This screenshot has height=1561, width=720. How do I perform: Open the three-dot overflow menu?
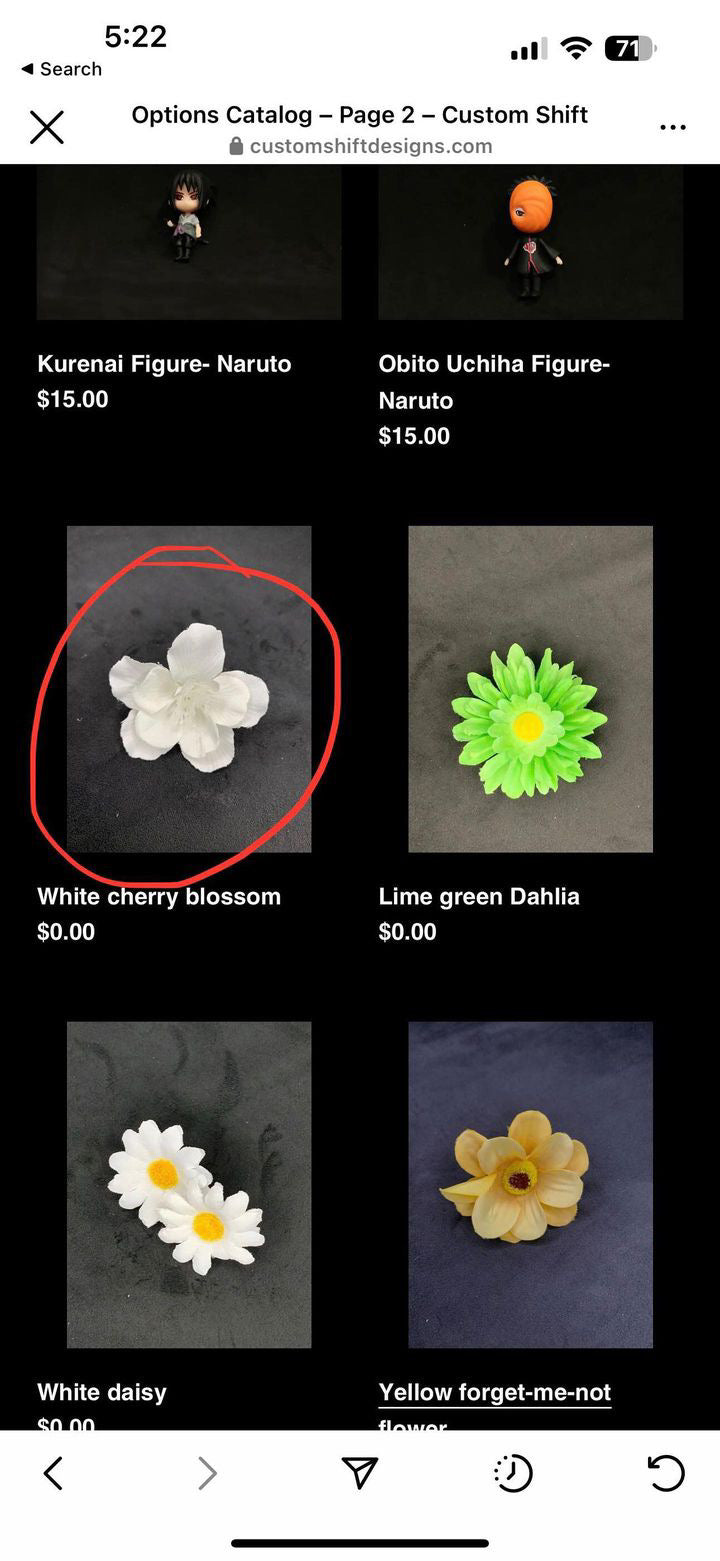[673, 128]
